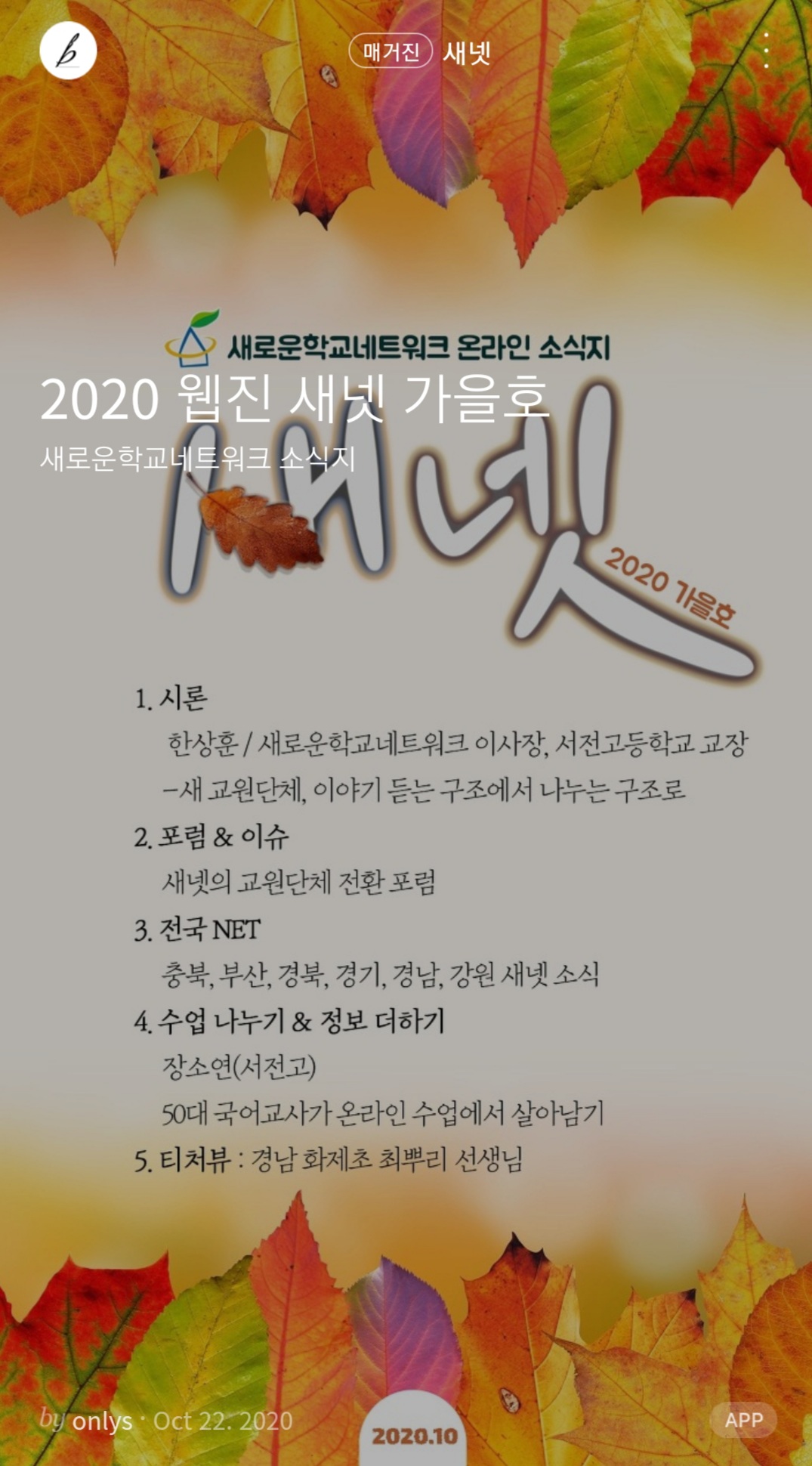This screenshot has width=812, height=1466.
Task: Open the overflow menu
Action: (x=766, y=51)
